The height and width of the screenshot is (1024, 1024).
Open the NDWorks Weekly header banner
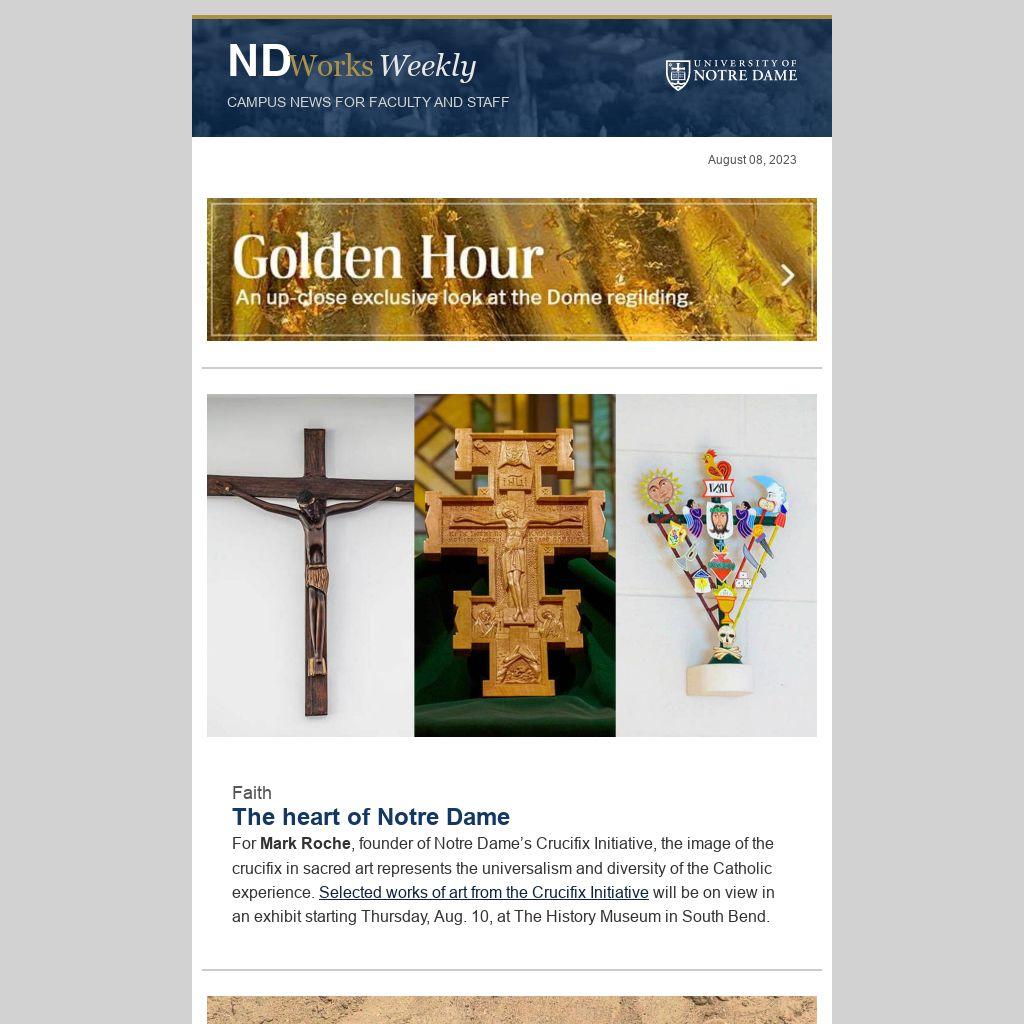pos(511,78)
